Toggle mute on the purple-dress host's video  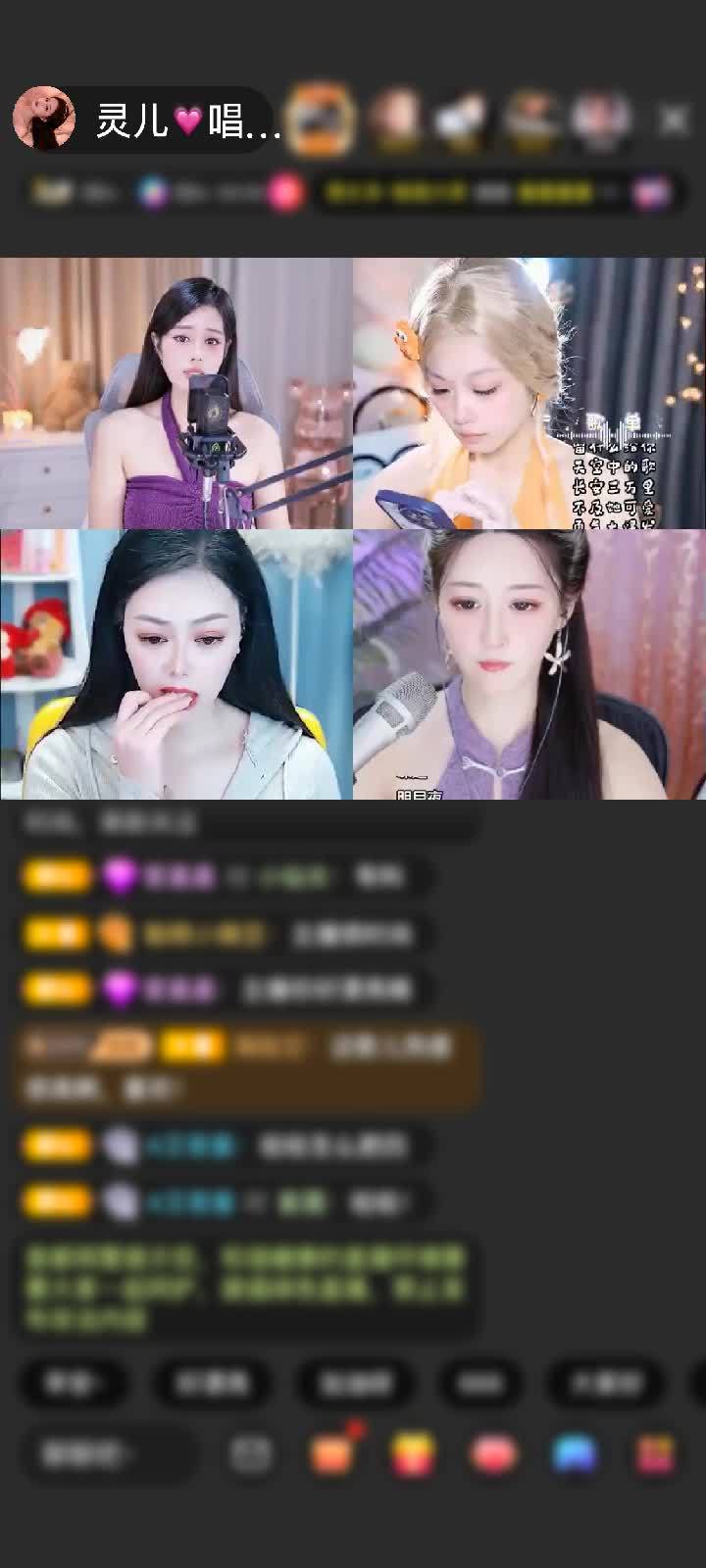[x=176, y=387]
